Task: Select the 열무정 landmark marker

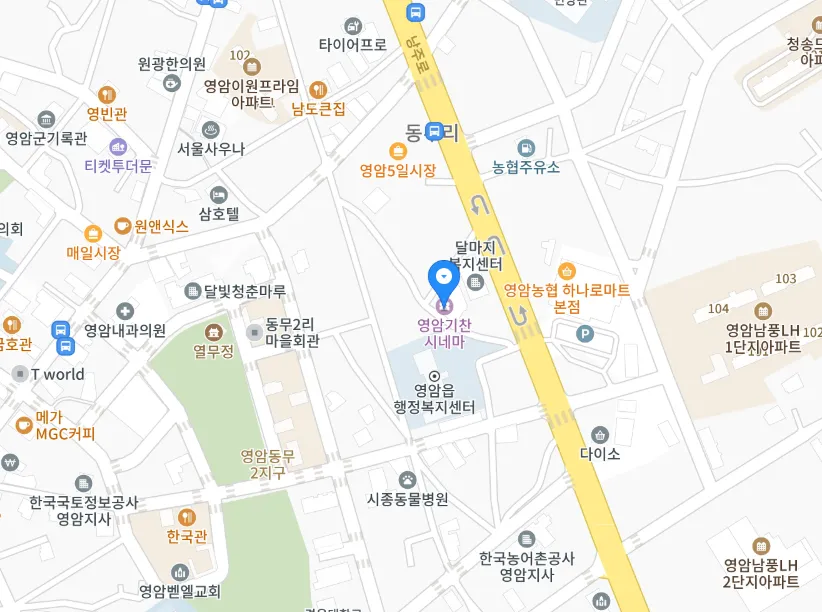Action: (213, 332)
